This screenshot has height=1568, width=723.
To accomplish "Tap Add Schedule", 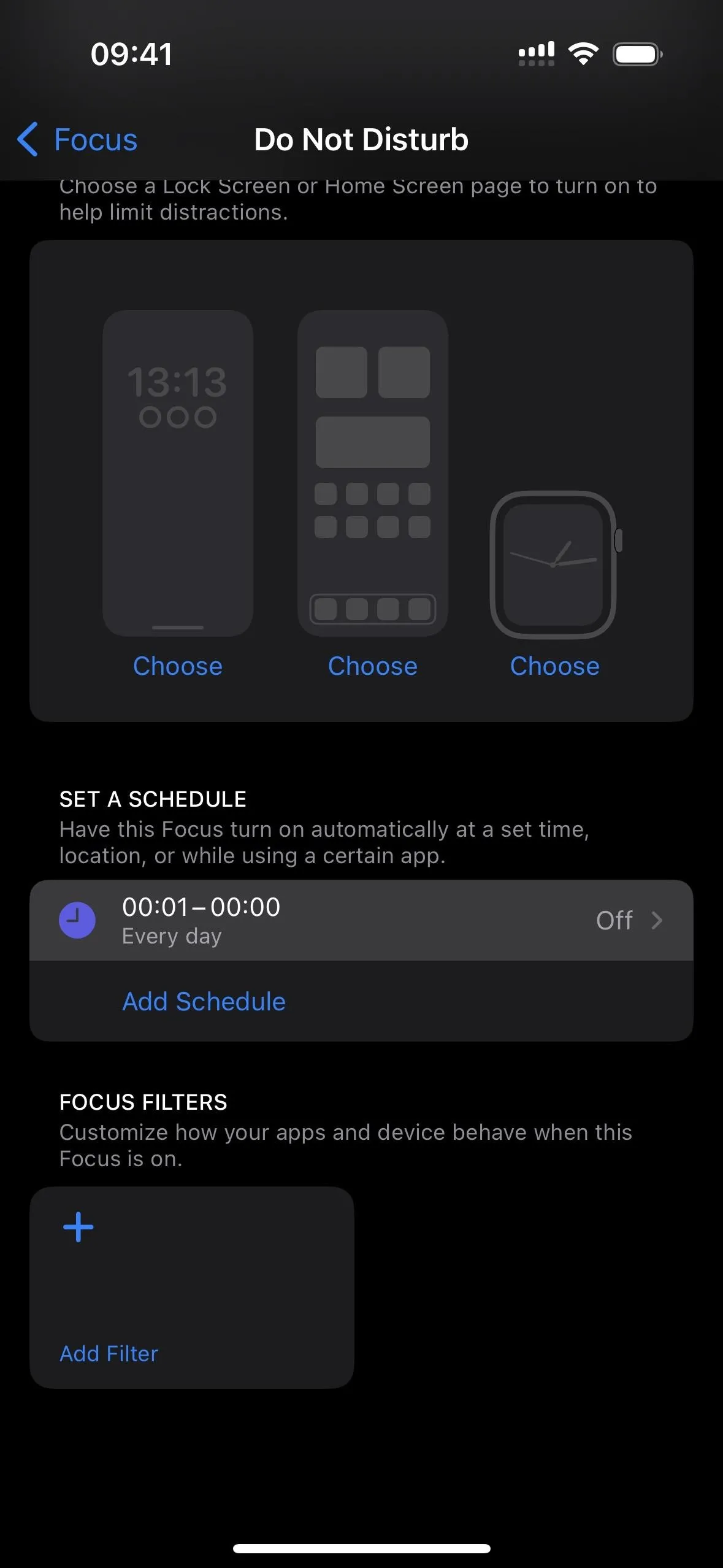I will [204, 1001].
